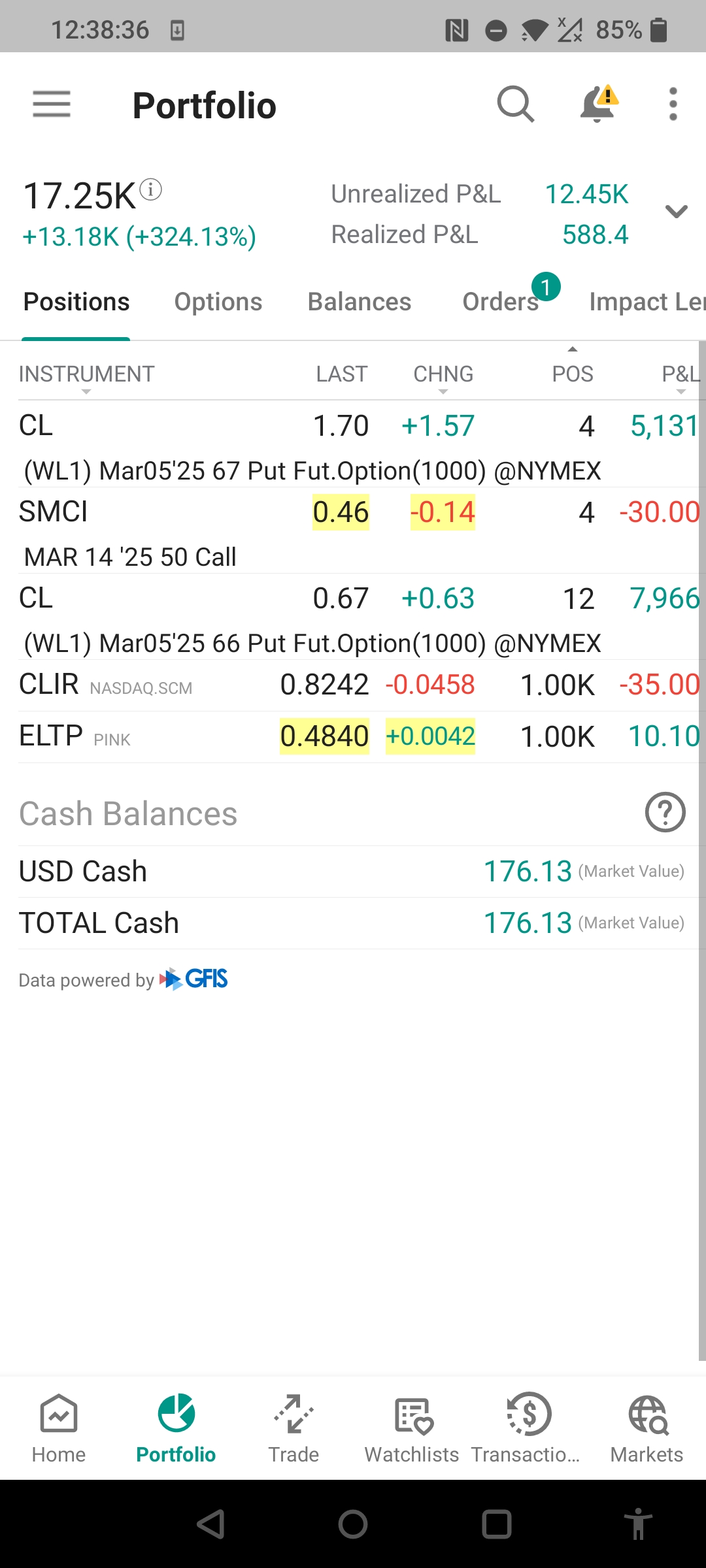Open the search magnifier icon

(x=516, y=105)
